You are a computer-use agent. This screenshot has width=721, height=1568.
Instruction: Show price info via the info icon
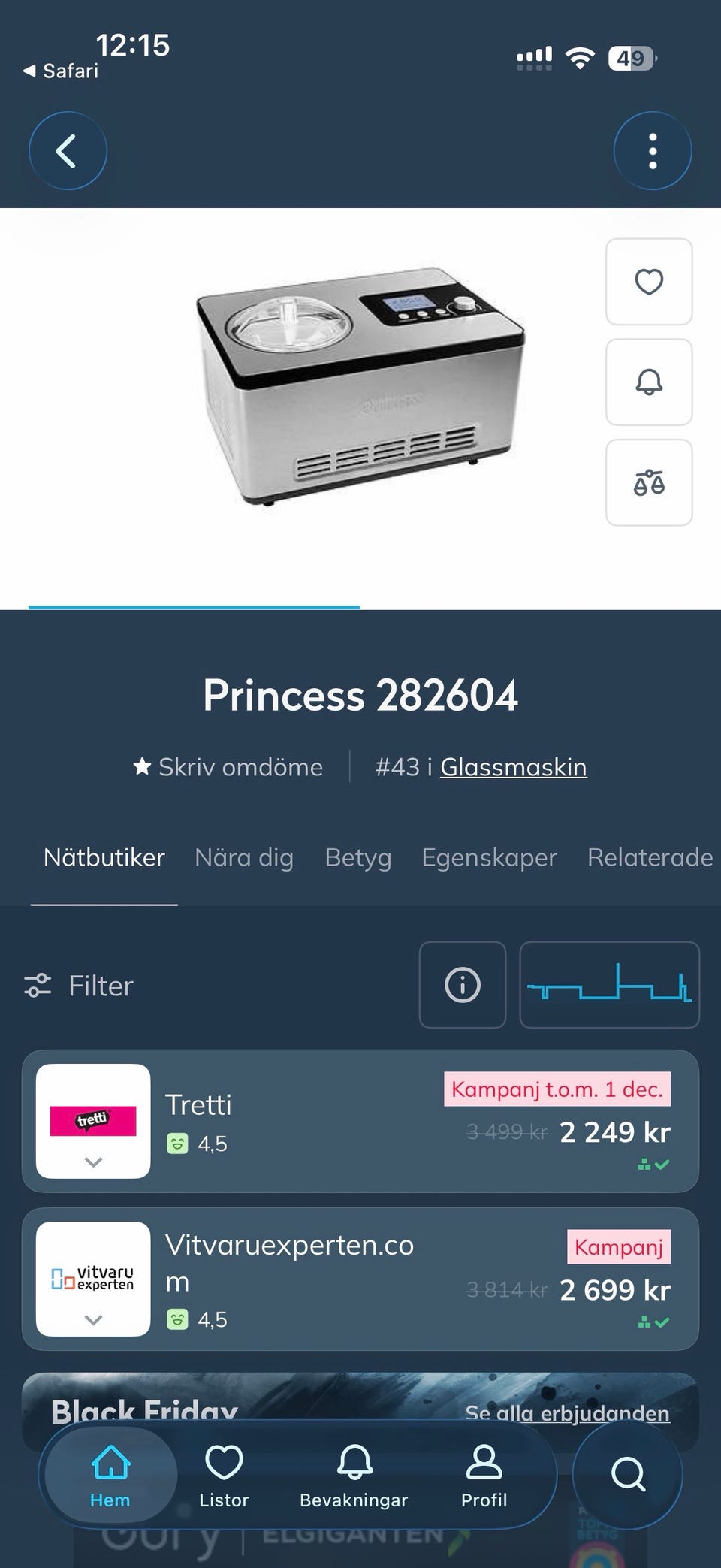tap(463, 985)
